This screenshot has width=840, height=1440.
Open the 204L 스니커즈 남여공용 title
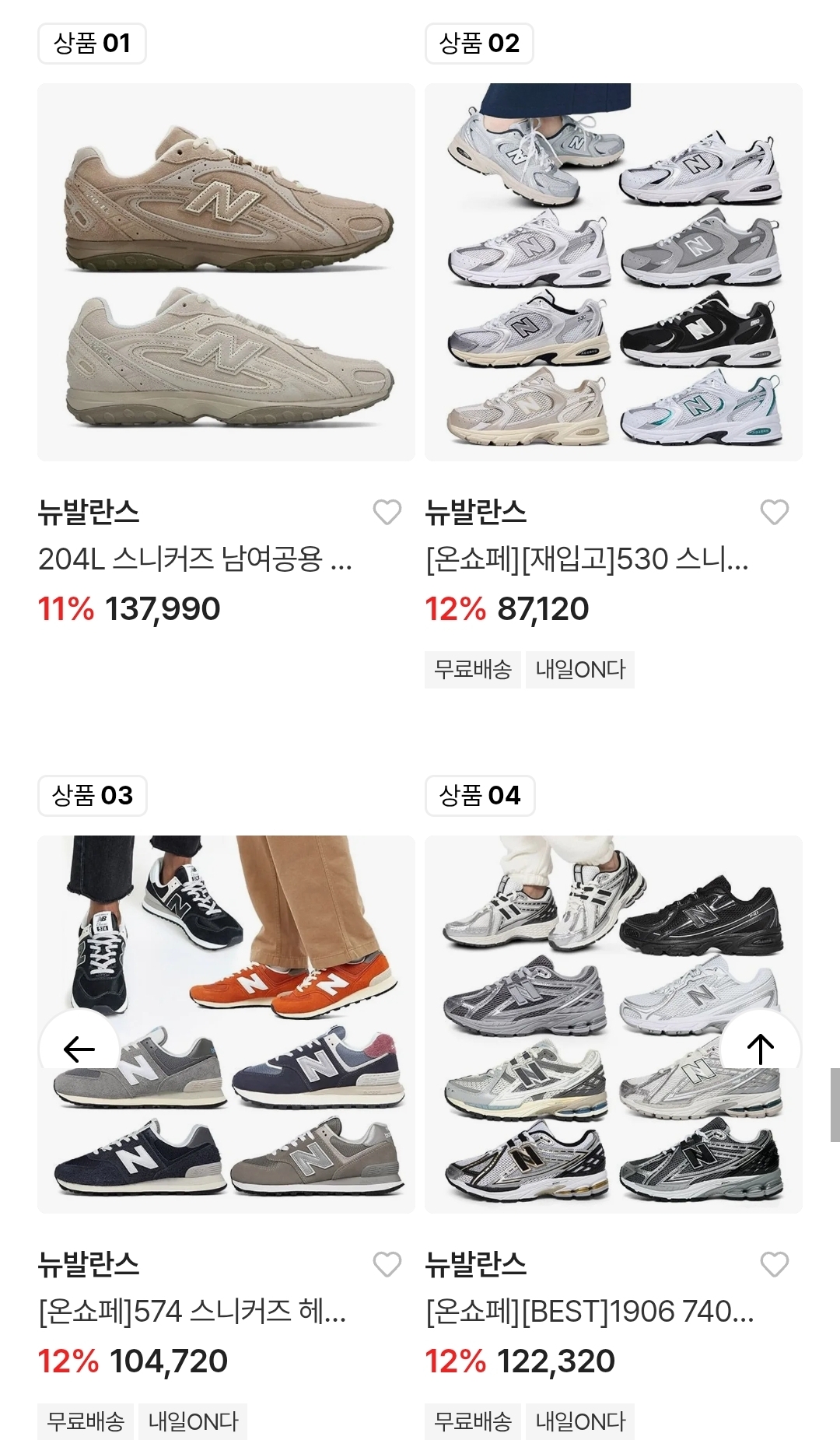(x=194, y=559)
